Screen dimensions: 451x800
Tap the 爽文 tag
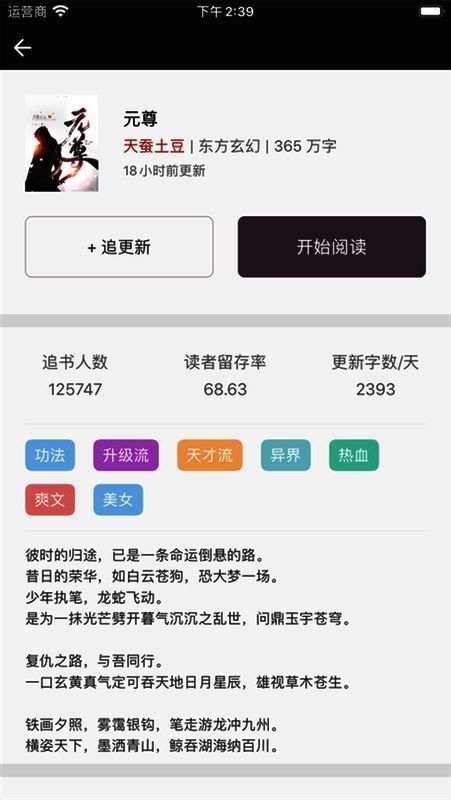50,499
